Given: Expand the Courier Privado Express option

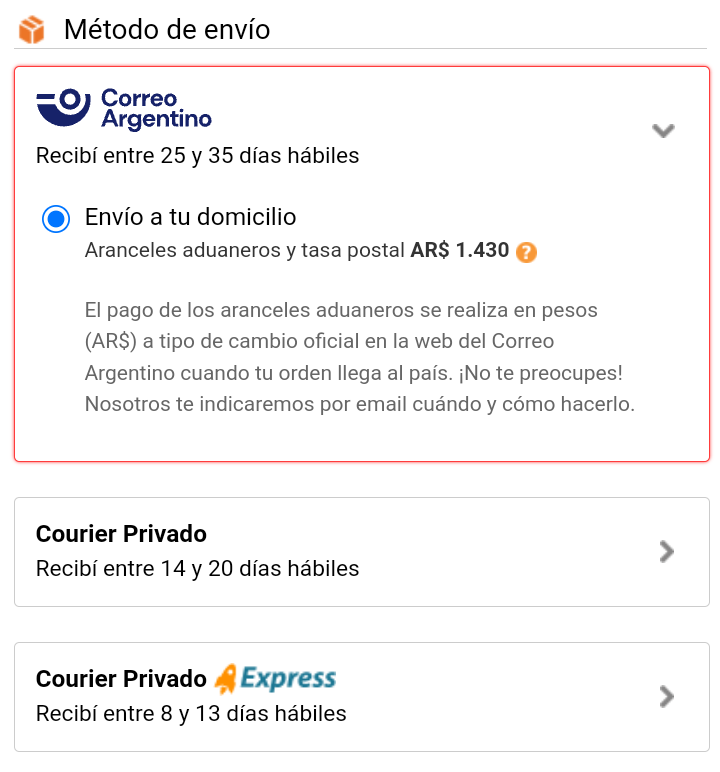Looking at the screenshot, I should click(x=667, y=696).
